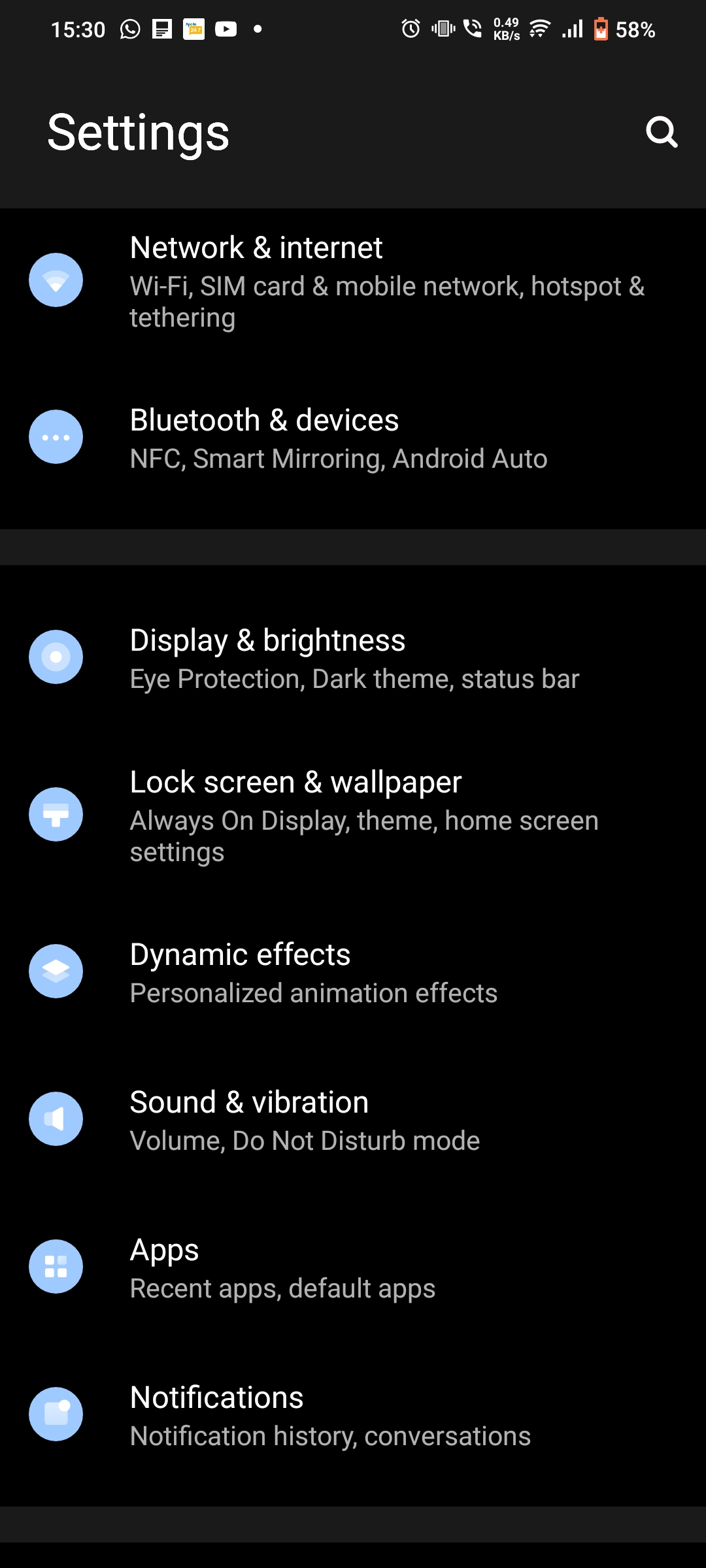Viewport: 706px width, 1568px height.
Task: Open Network & internet settings
Action: 353,281
